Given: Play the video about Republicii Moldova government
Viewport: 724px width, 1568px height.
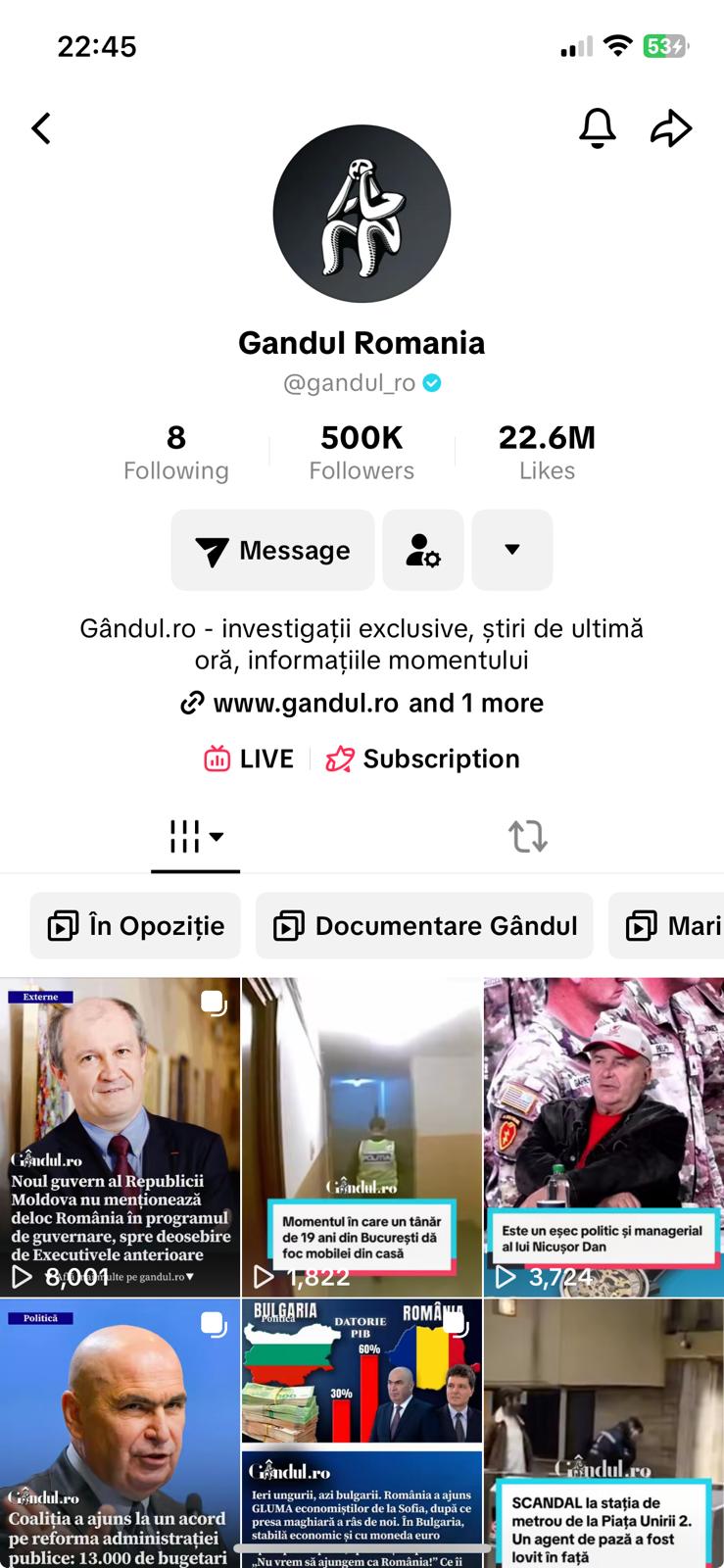Looking at the screenshot, I should [120, 1137].
